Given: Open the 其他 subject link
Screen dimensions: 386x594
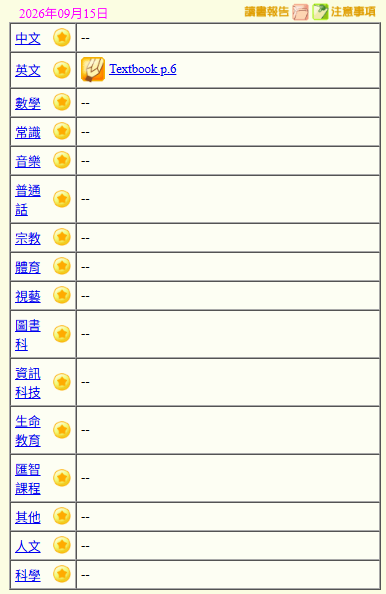Looking at the screenshot, I should [28, 517].
